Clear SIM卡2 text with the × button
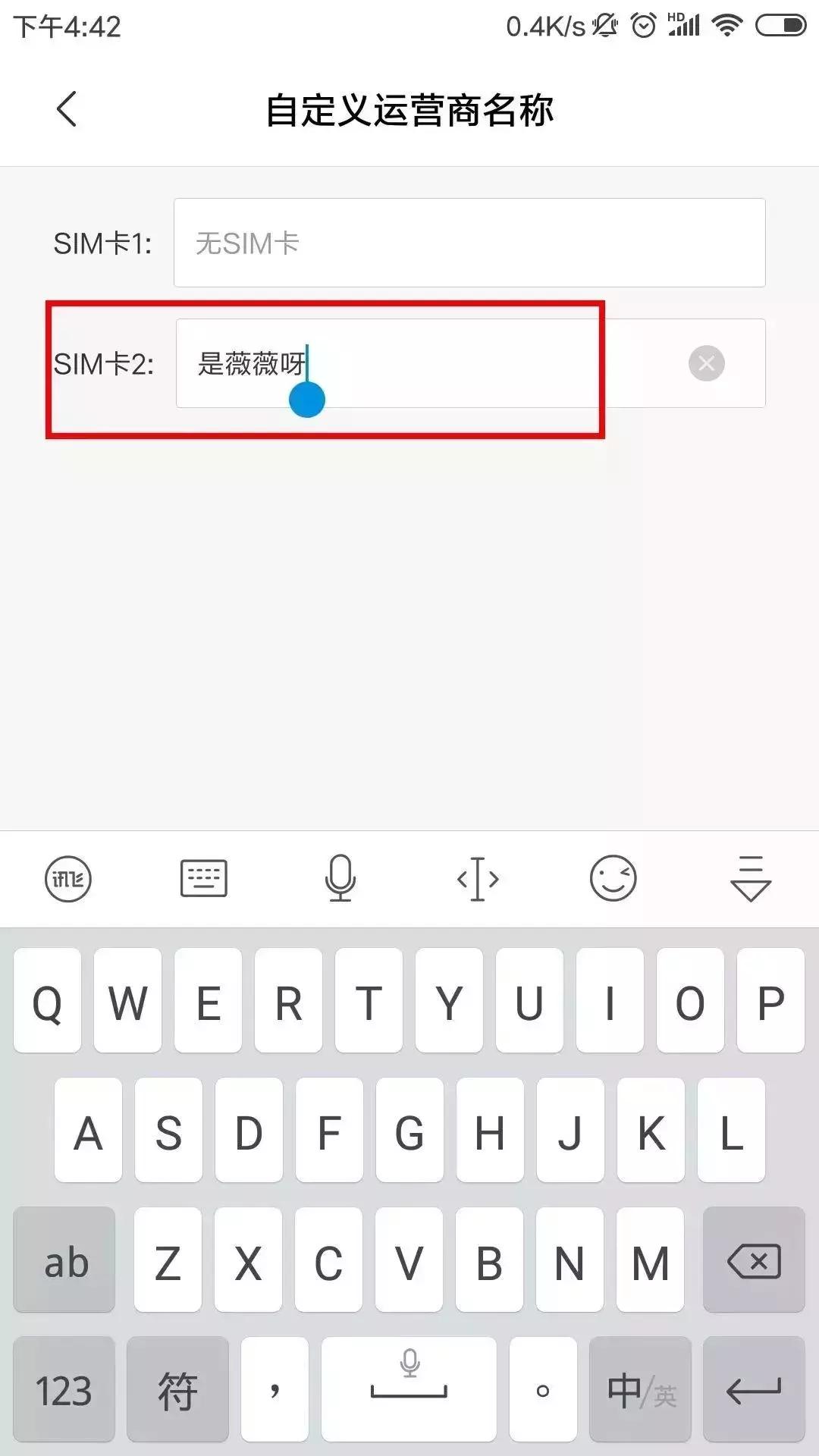The width and height of the screenshot is (819, 1456). point(707,363)
